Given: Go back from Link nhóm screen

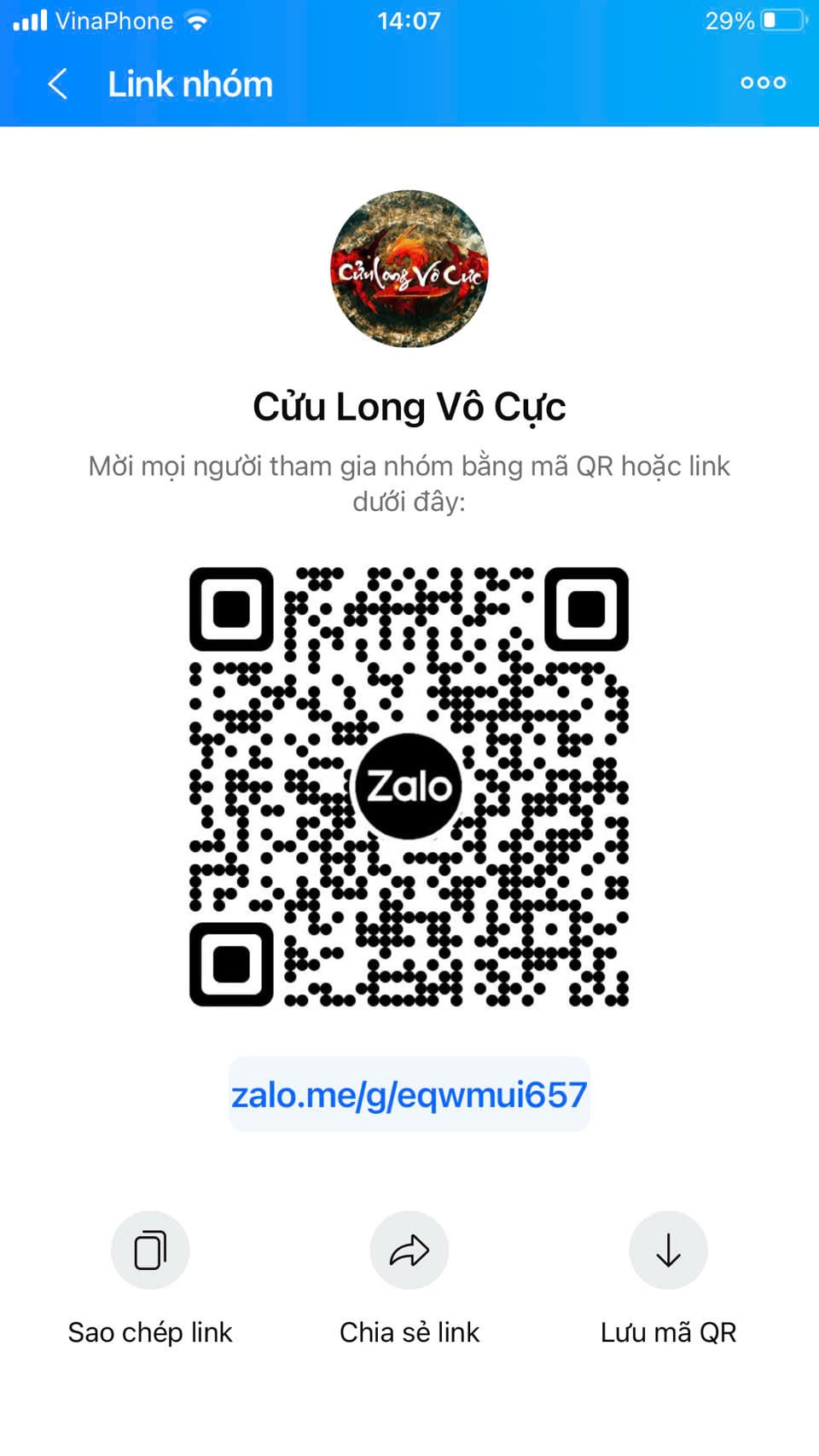Looking at the screenshot, I should click(x=58, y=84).
